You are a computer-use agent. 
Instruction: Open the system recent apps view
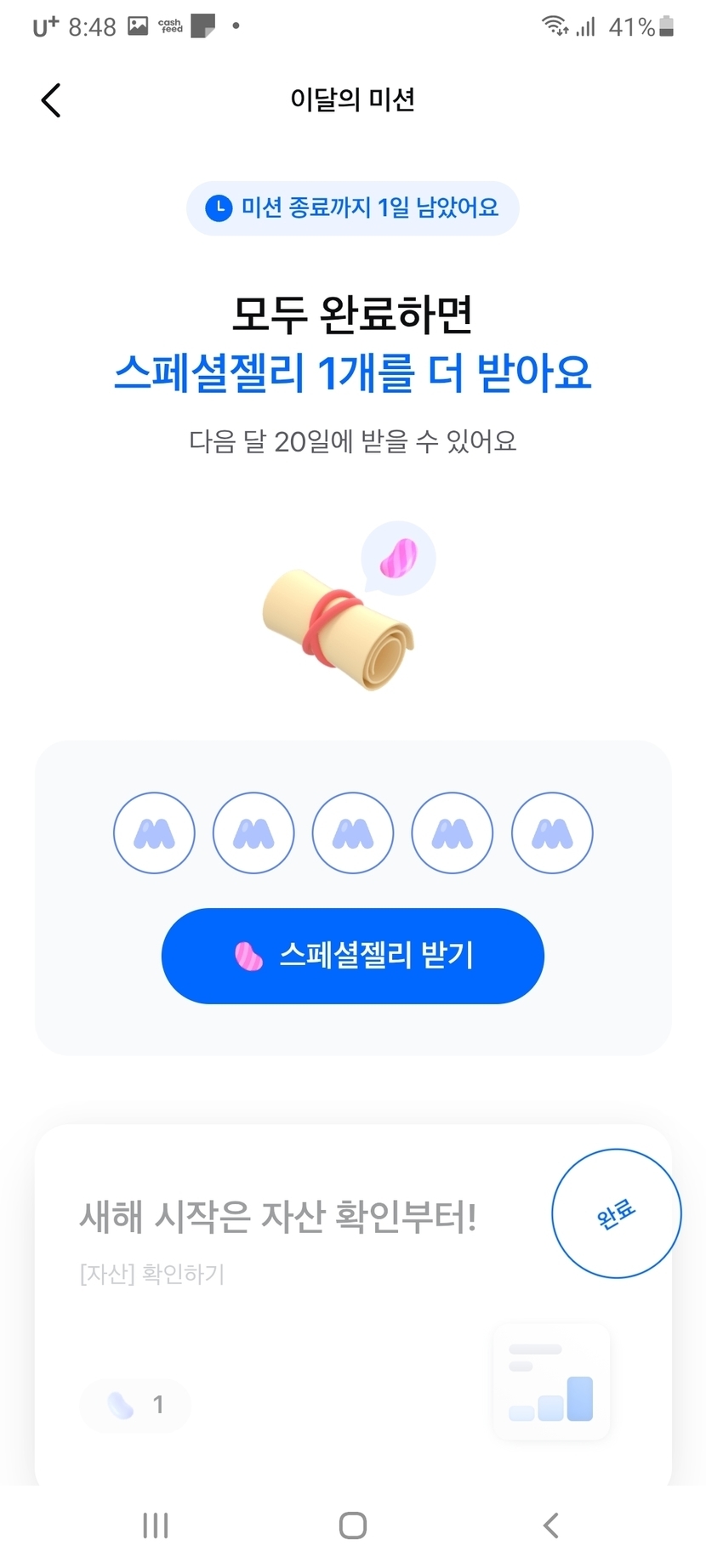156,1525
